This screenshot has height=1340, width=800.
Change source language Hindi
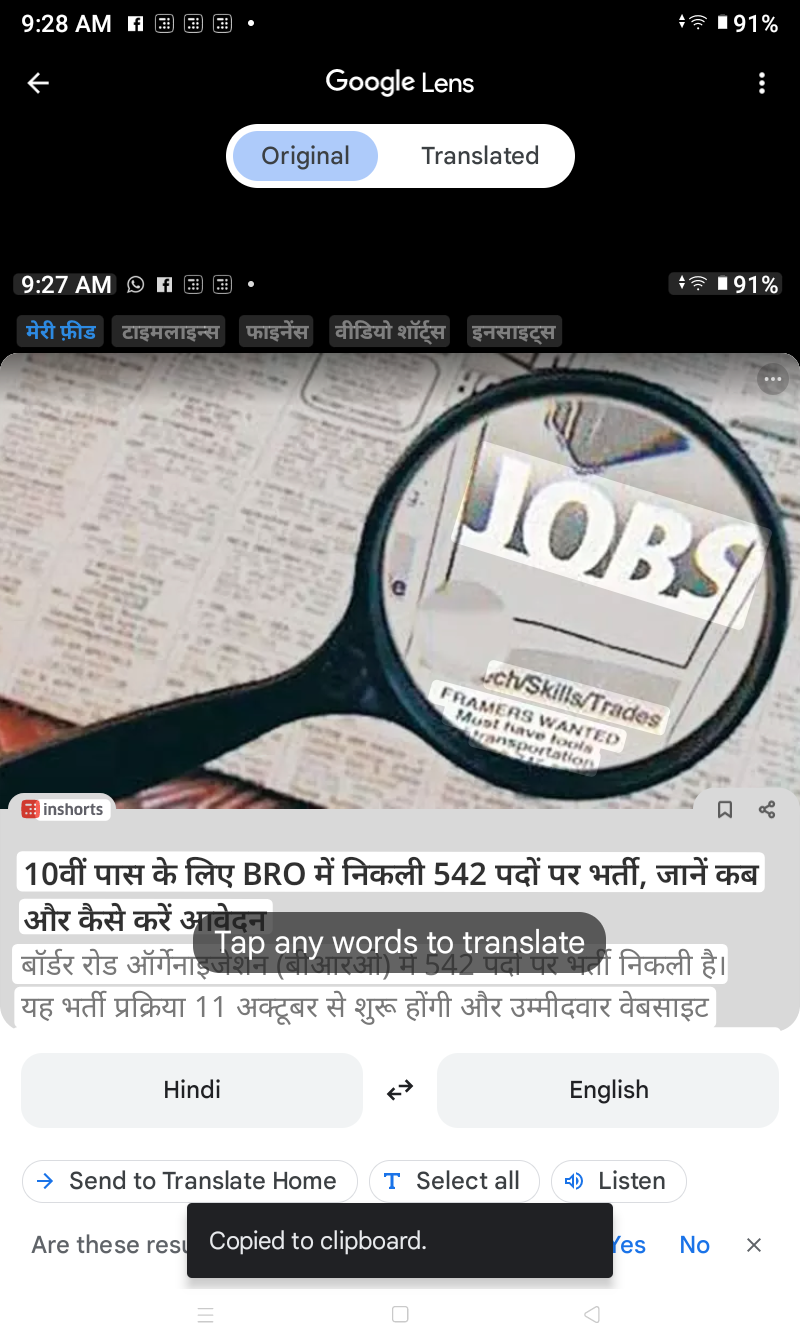(192, 1090)
